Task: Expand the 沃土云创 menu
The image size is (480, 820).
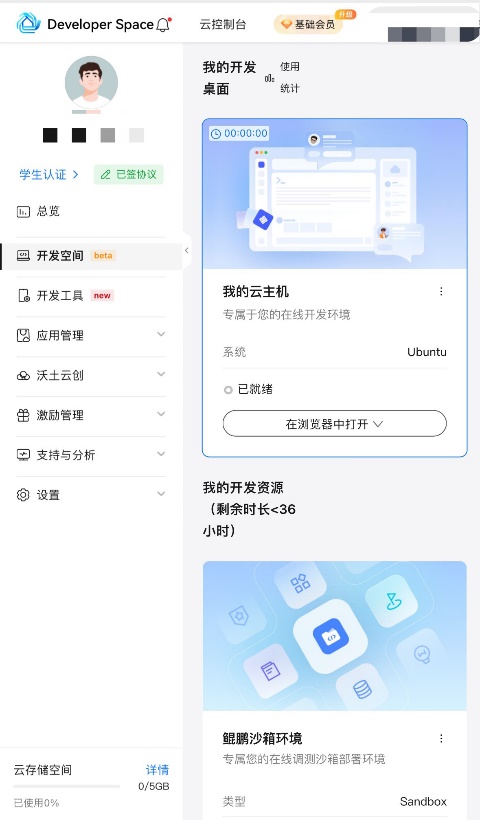Action: pos(92,375)
